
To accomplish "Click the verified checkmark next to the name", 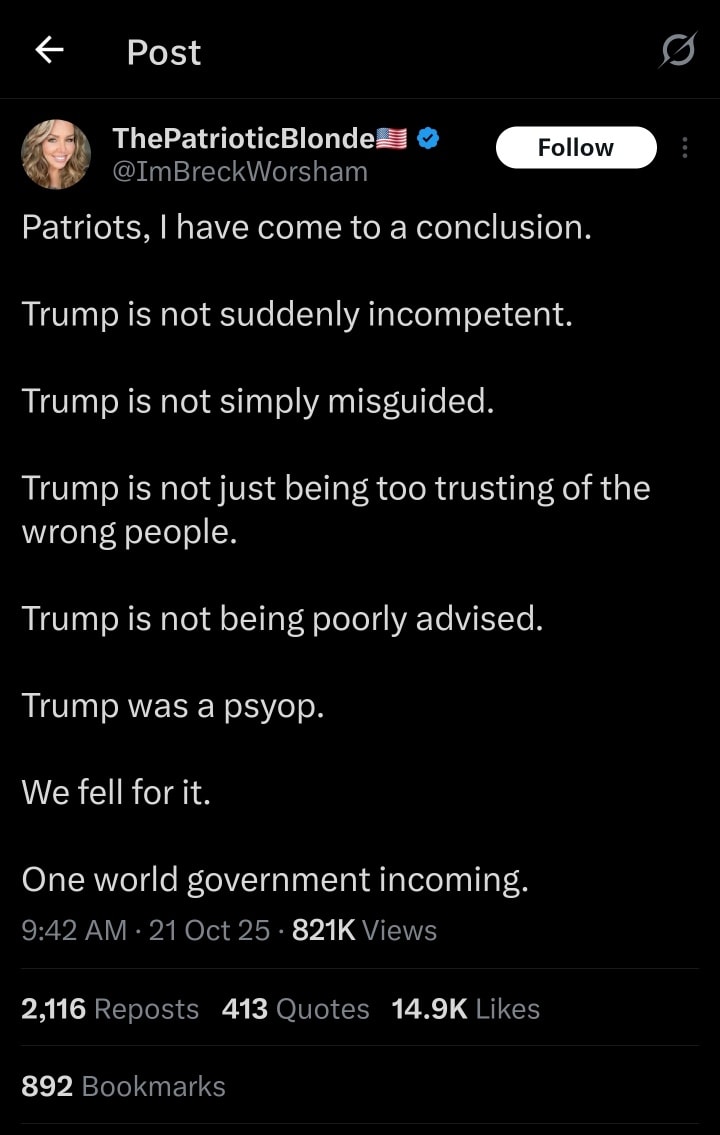I will [x=427, y=139].
